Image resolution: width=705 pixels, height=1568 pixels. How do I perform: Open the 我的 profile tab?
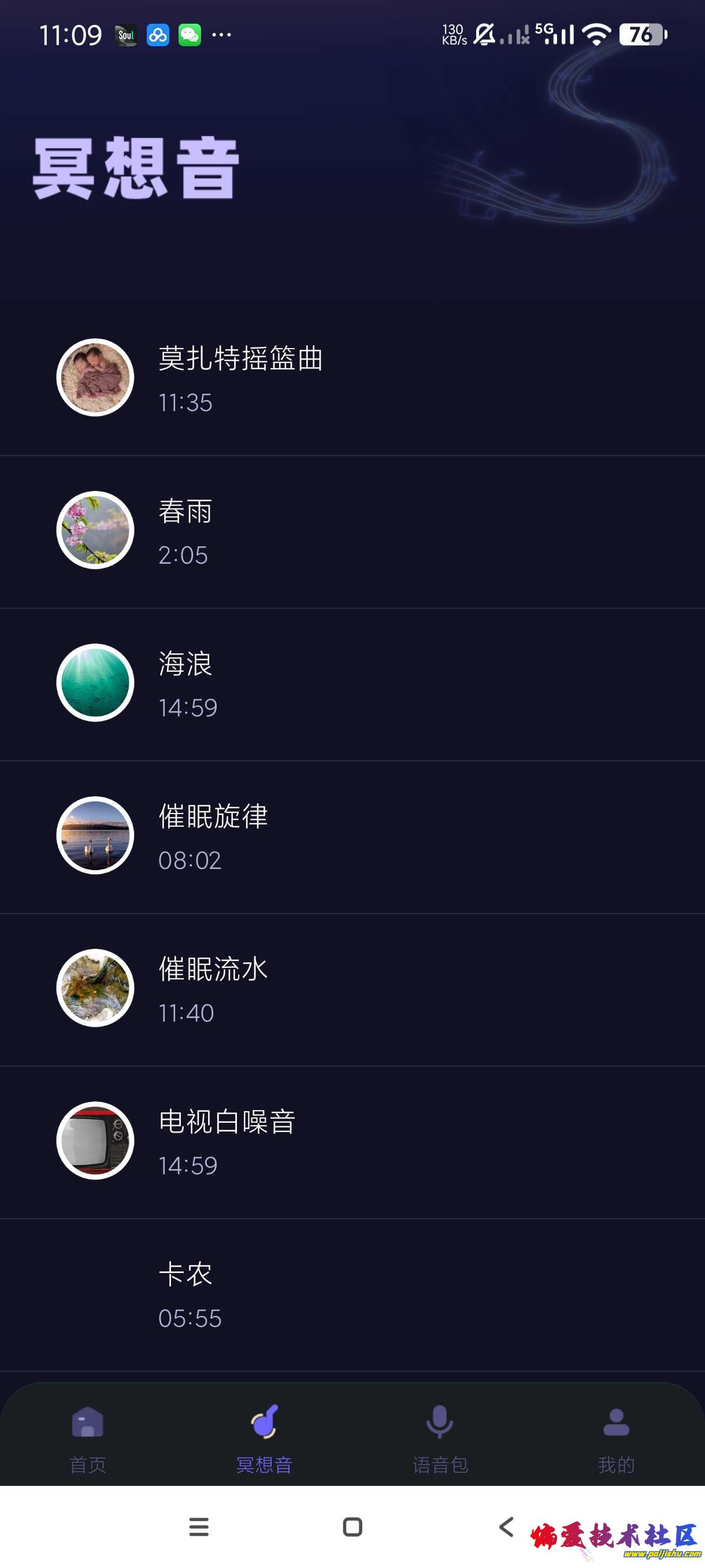615,1438
